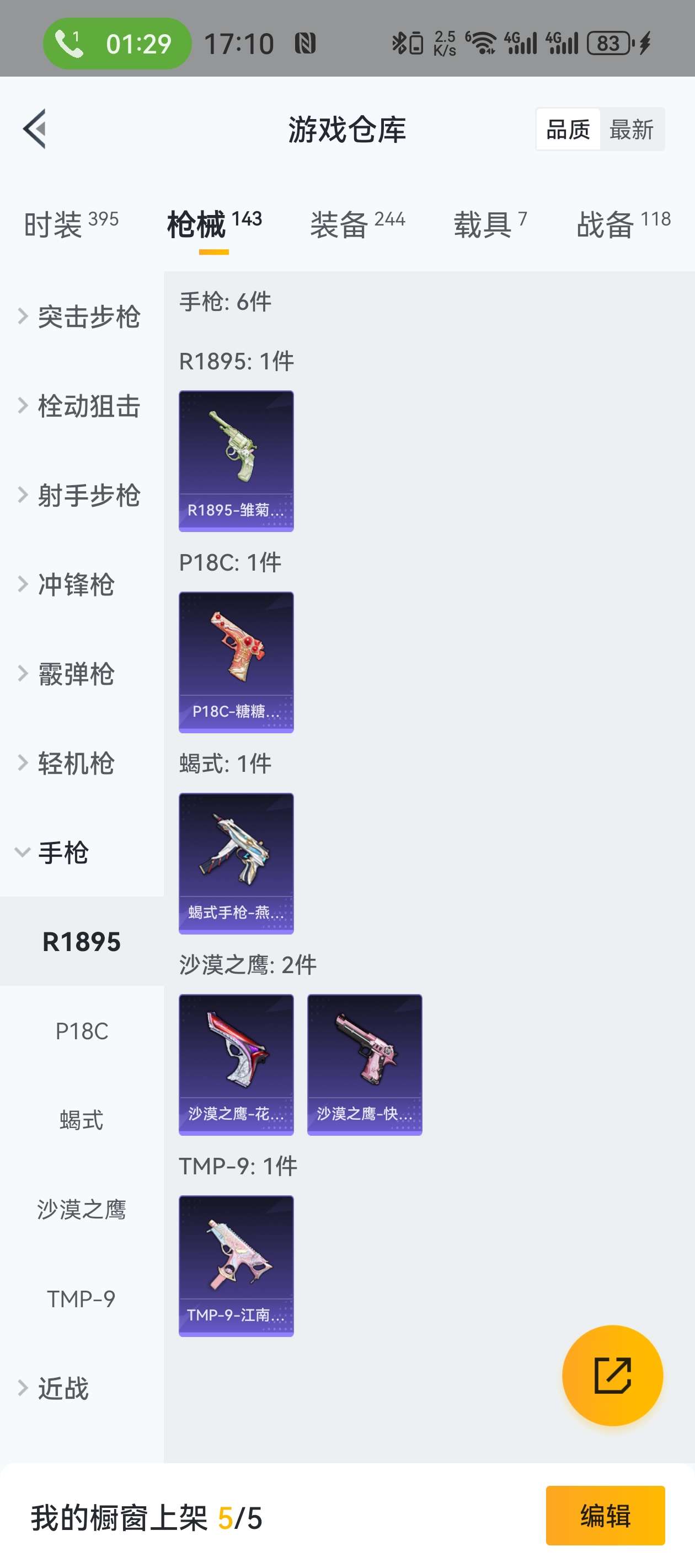Select TMP-9 in the sidebar
695x1568 pixels.
82,1299
